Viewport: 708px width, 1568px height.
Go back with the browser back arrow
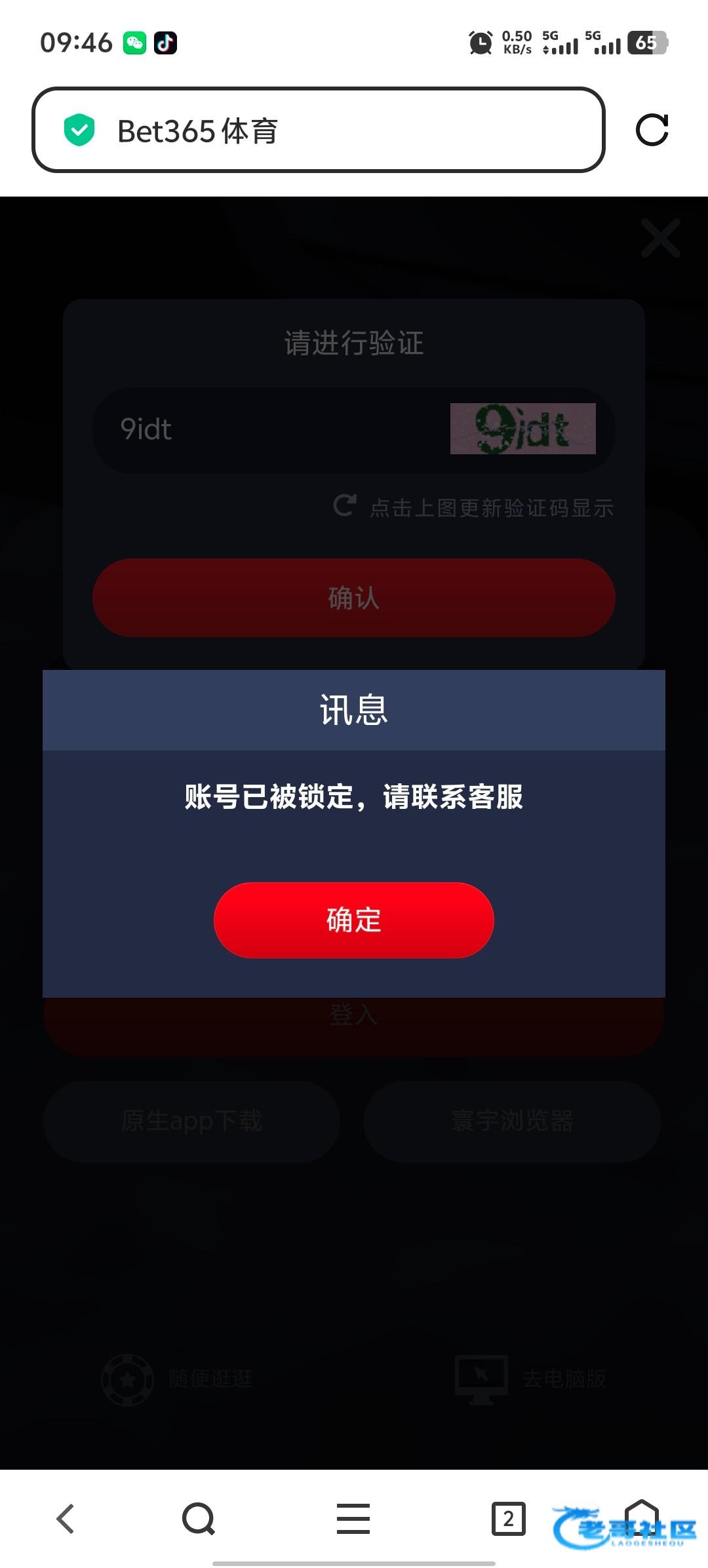click(66, 1518)
